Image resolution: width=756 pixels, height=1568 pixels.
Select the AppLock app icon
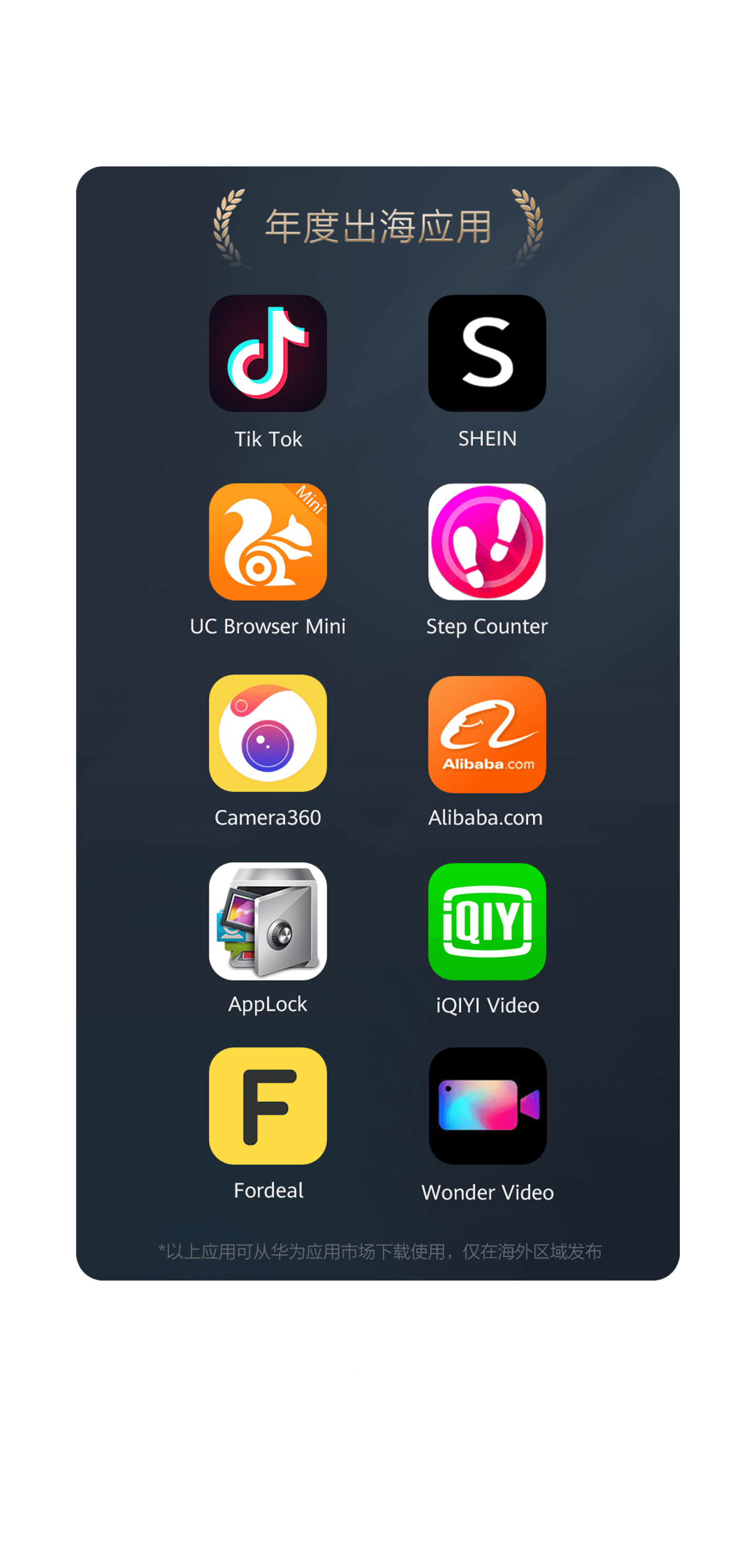[268, 921]
